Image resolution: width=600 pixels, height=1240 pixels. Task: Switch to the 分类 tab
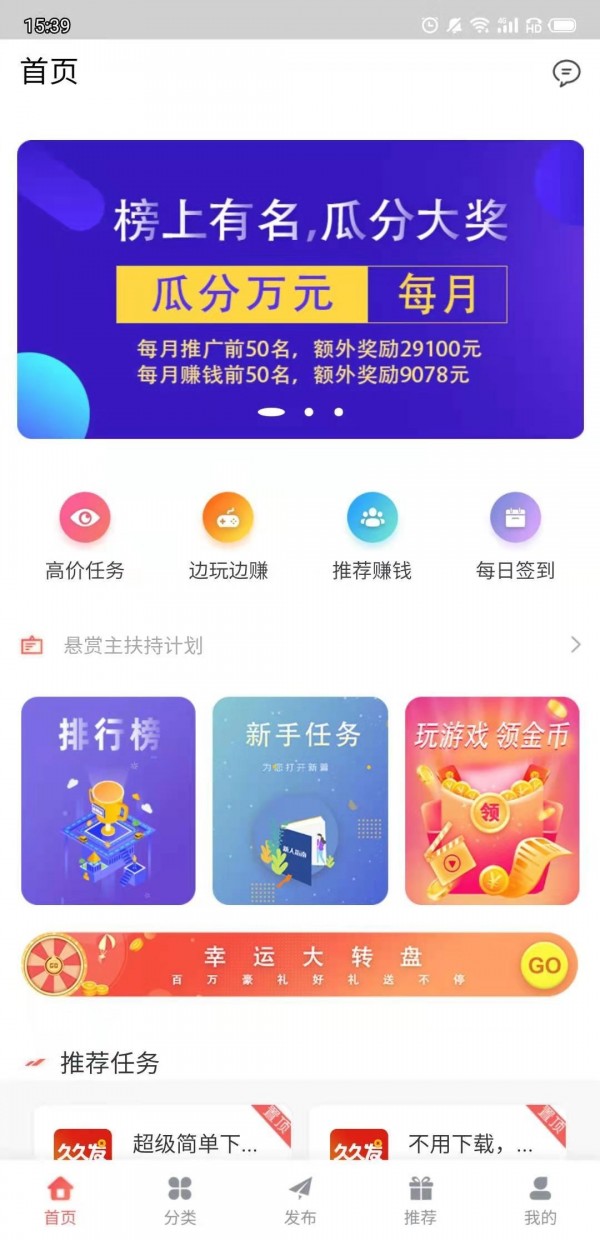click(x=180, y=1200)
